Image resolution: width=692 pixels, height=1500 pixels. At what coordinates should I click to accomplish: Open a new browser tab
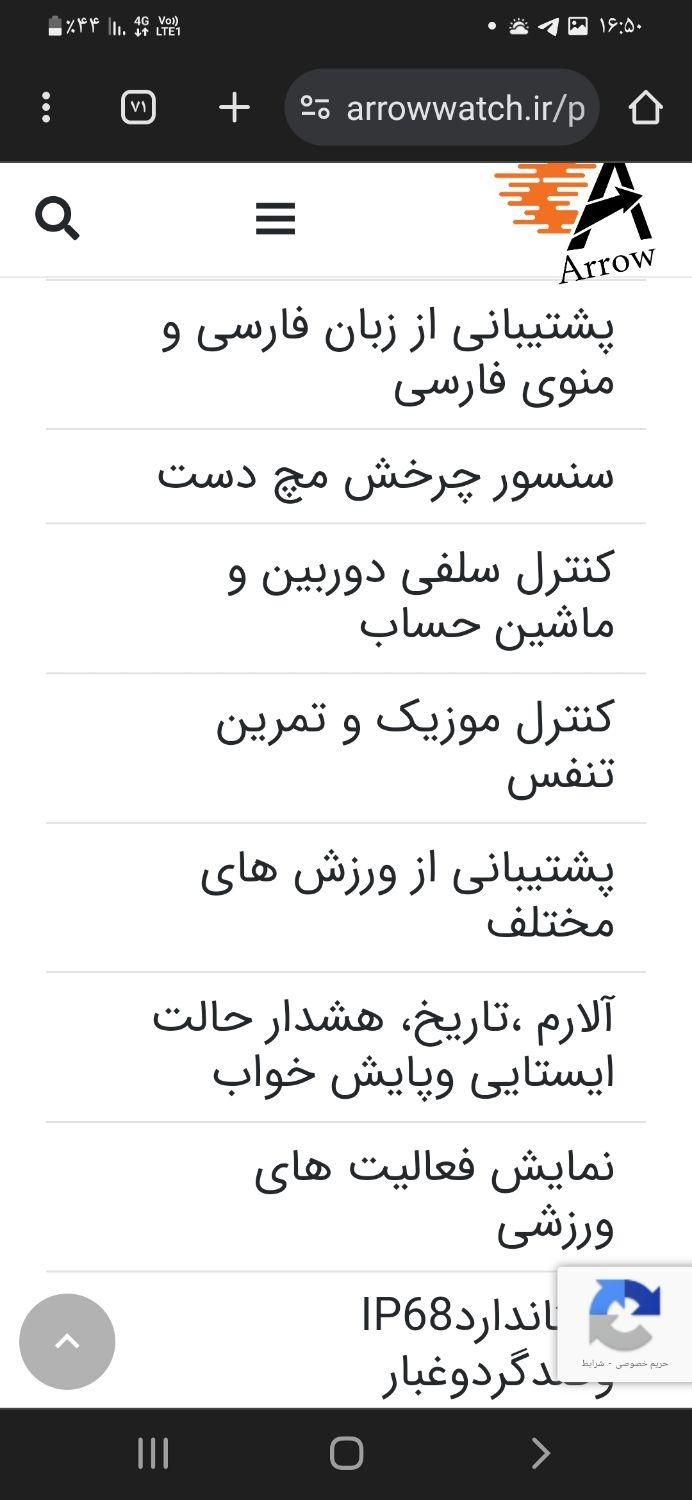234,107
